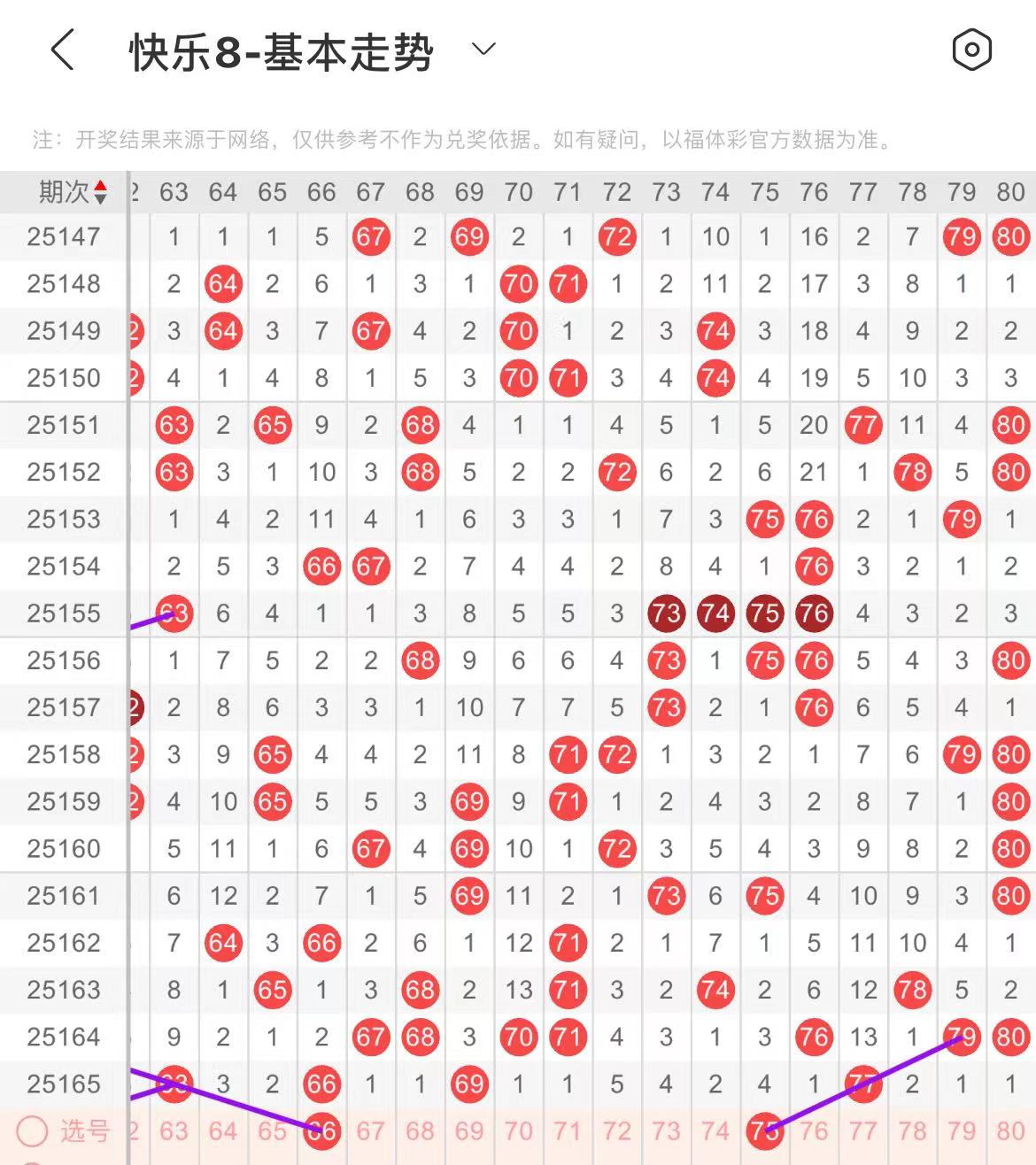Open the chart settings hexagon icon
The width and height of the screenshot is (1036, 1165).
tap(971, 50)
